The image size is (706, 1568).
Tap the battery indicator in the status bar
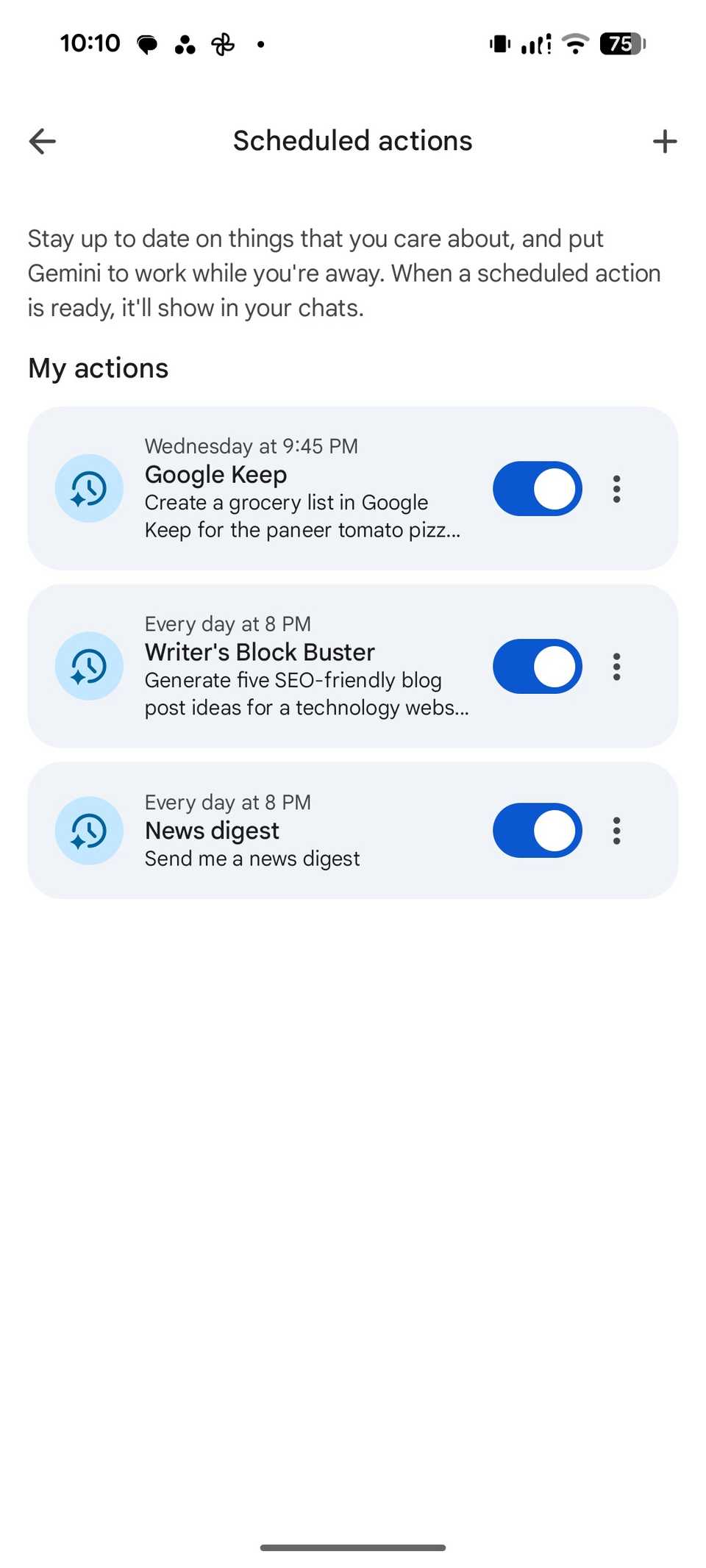(x=622, y=44)
